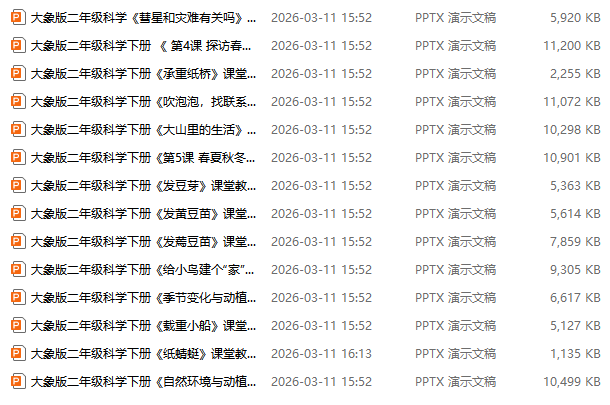Open the 《季节变化与动植...》 file
Viewport: 610px width, 405px height.
click(140, 297)
